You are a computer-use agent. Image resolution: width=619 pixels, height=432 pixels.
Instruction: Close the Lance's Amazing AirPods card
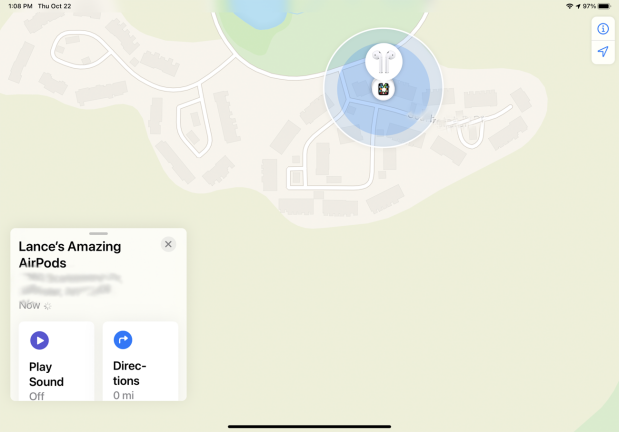(x=168, y=244)
